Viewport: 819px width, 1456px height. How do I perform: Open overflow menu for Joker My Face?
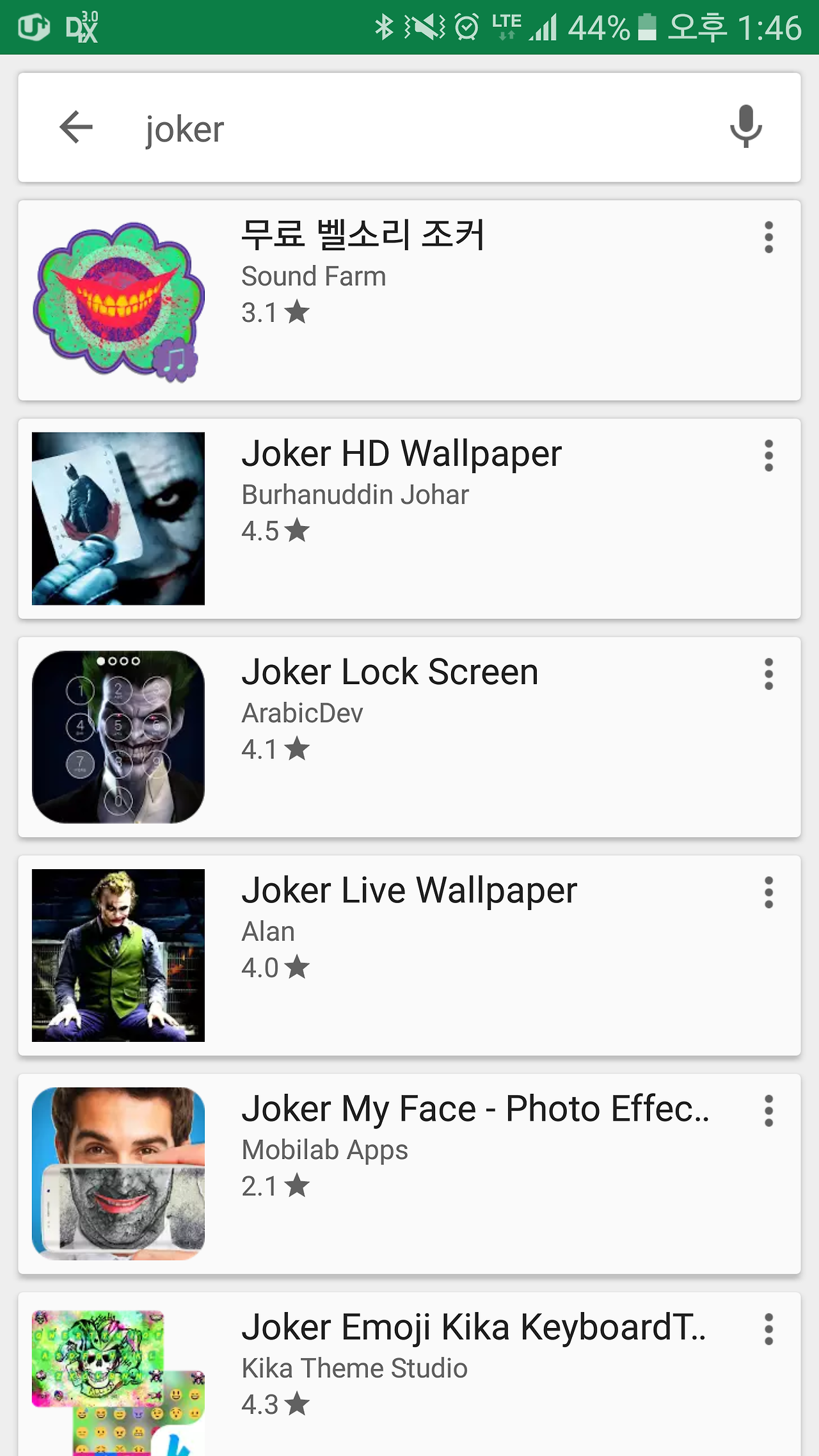(x=768, y=1110)
